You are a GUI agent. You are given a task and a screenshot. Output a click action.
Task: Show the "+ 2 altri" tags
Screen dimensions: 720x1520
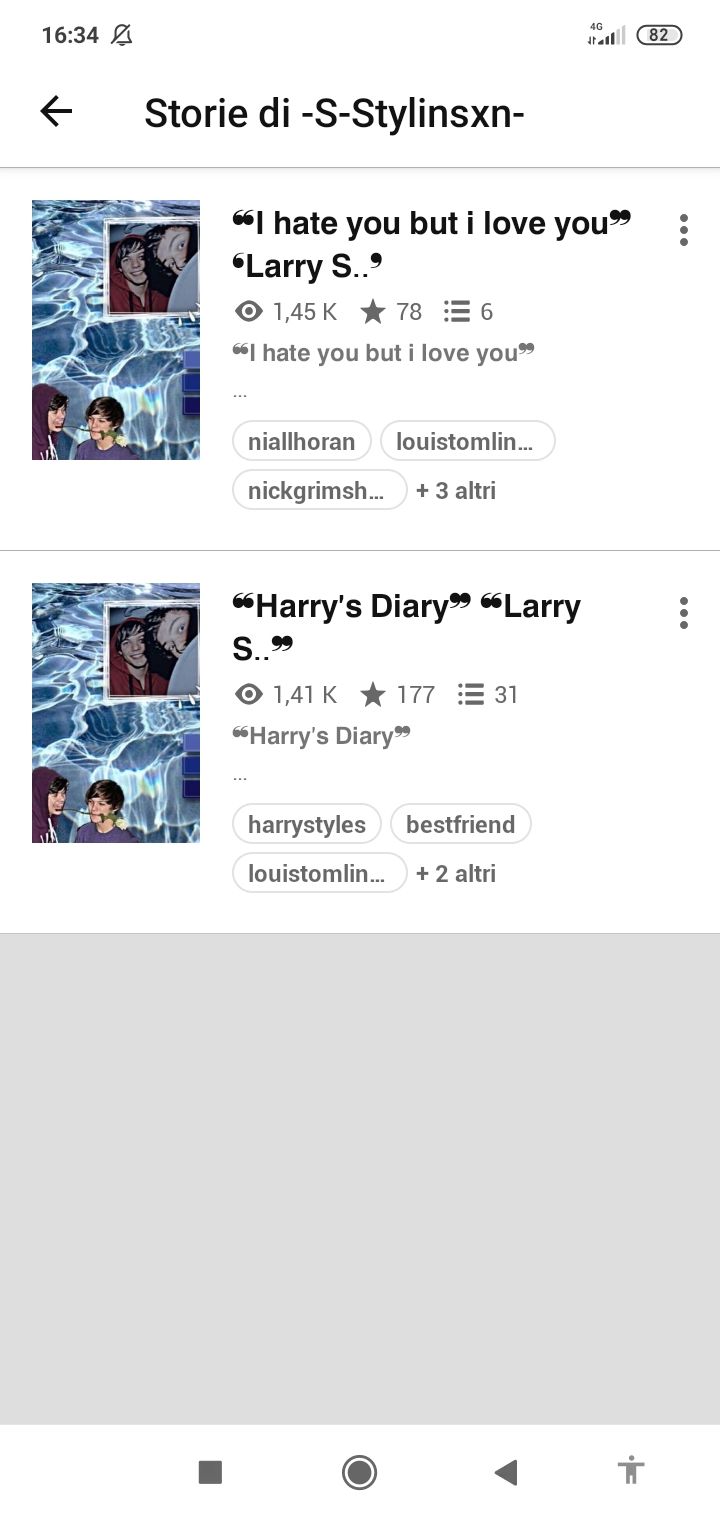456,873
